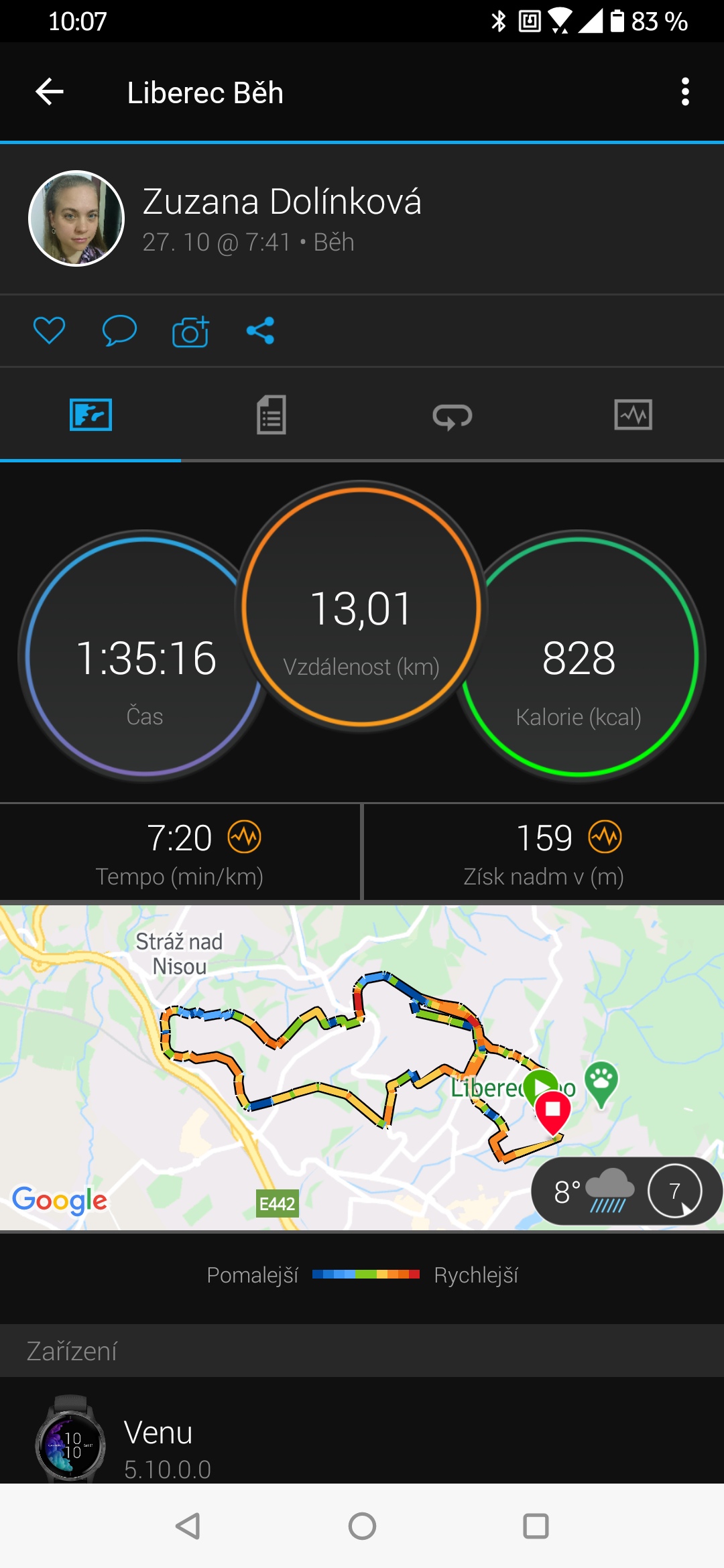Share the Liberec Běh activity
Viewport: 724px width, 1568px height.
[x=260, y=330]
